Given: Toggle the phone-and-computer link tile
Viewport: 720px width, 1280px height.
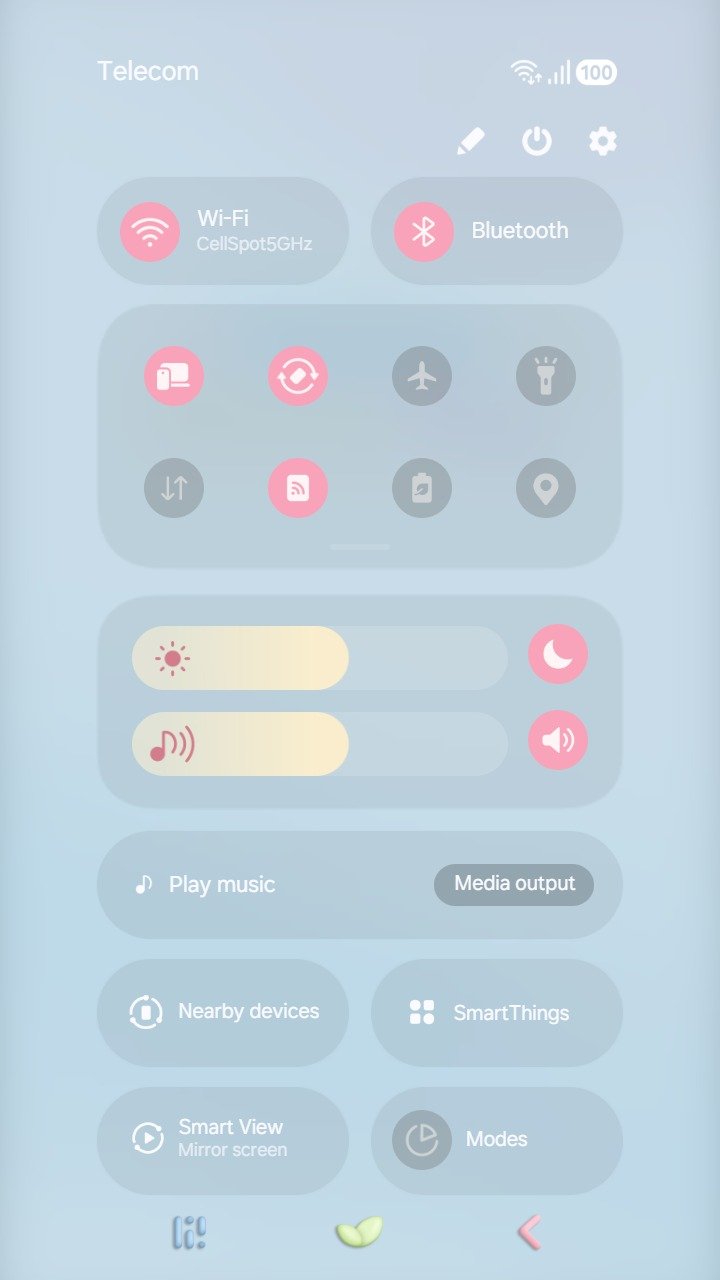Looking at the screenshot, I should (x=174, y=376).
